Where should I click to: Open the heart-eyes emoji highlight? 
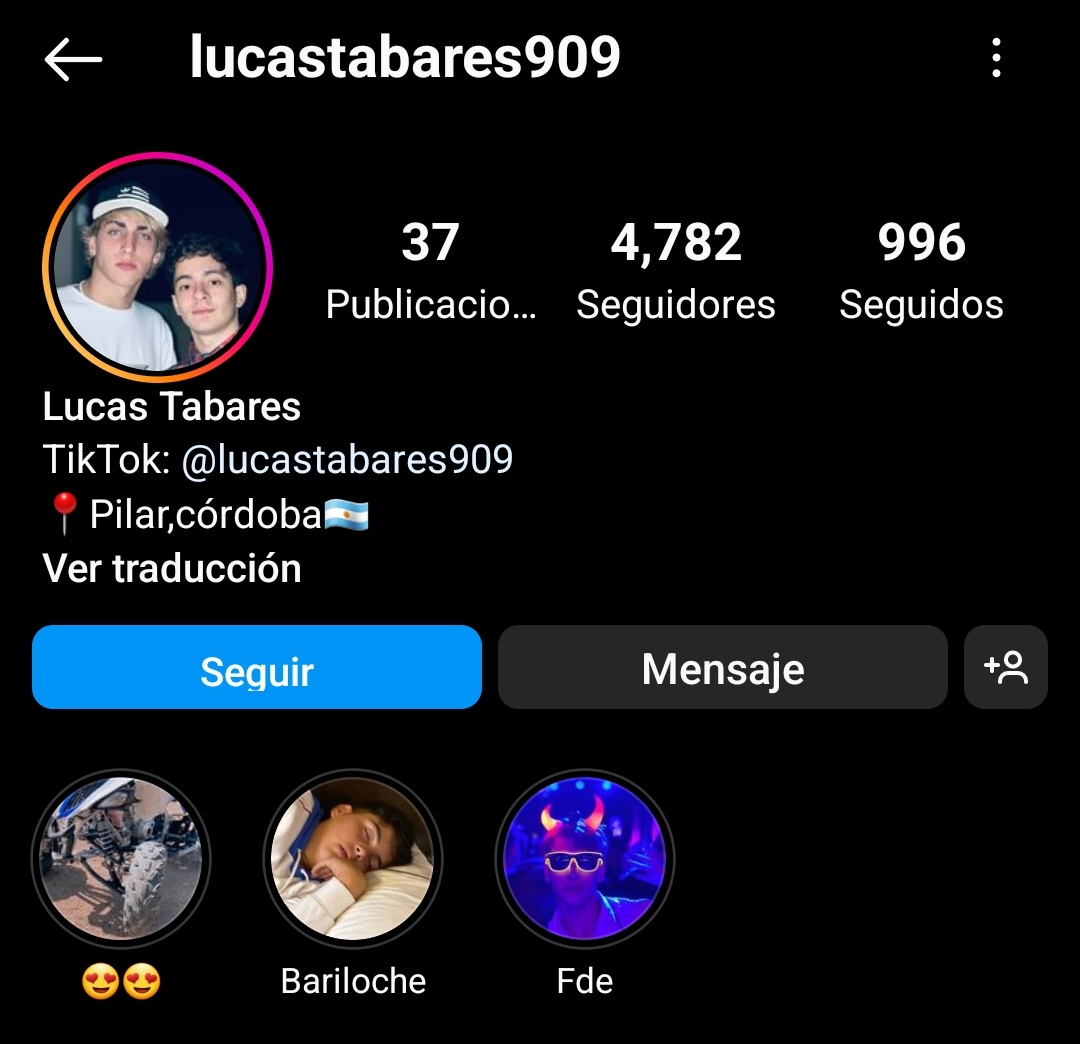[121, 858]
